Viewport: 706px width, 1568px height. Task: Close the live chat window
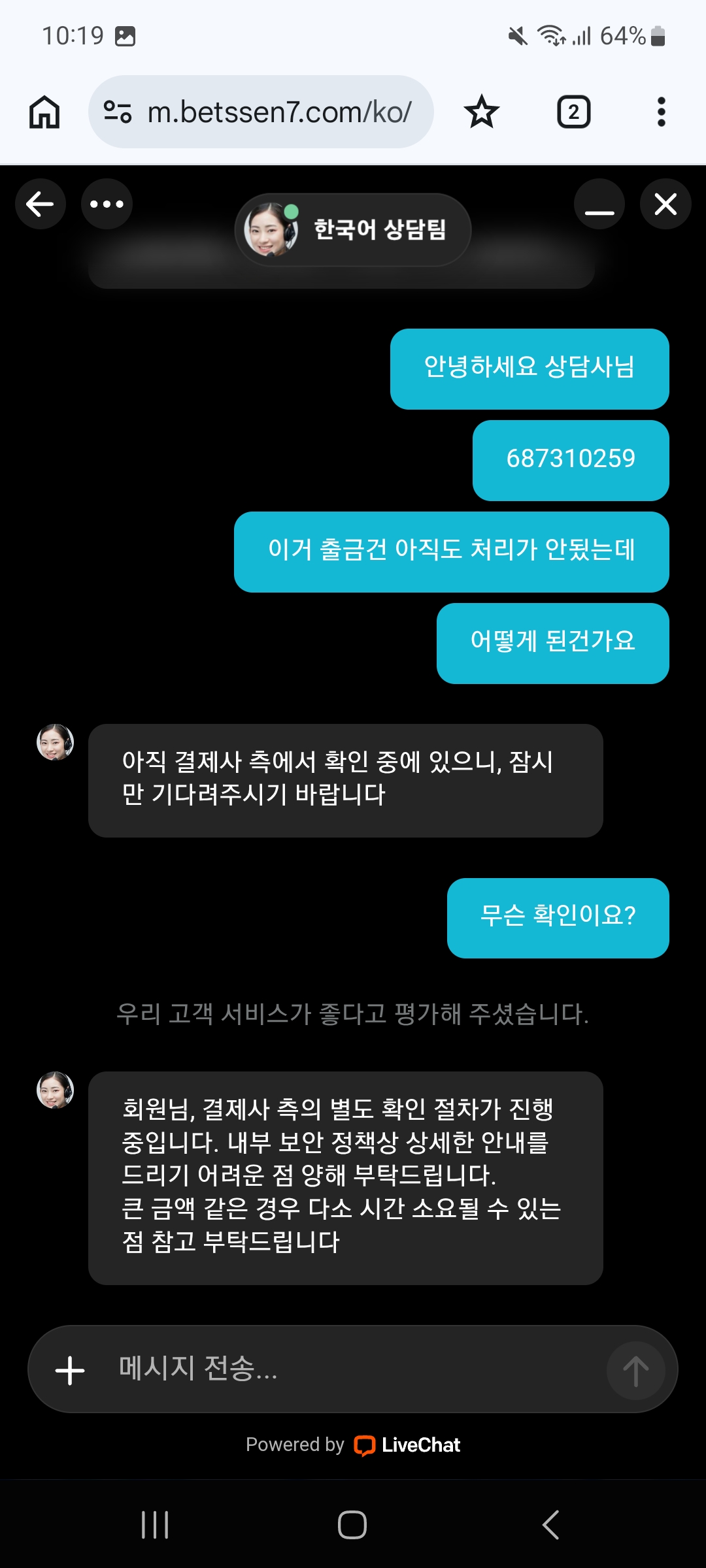point(665,204)
